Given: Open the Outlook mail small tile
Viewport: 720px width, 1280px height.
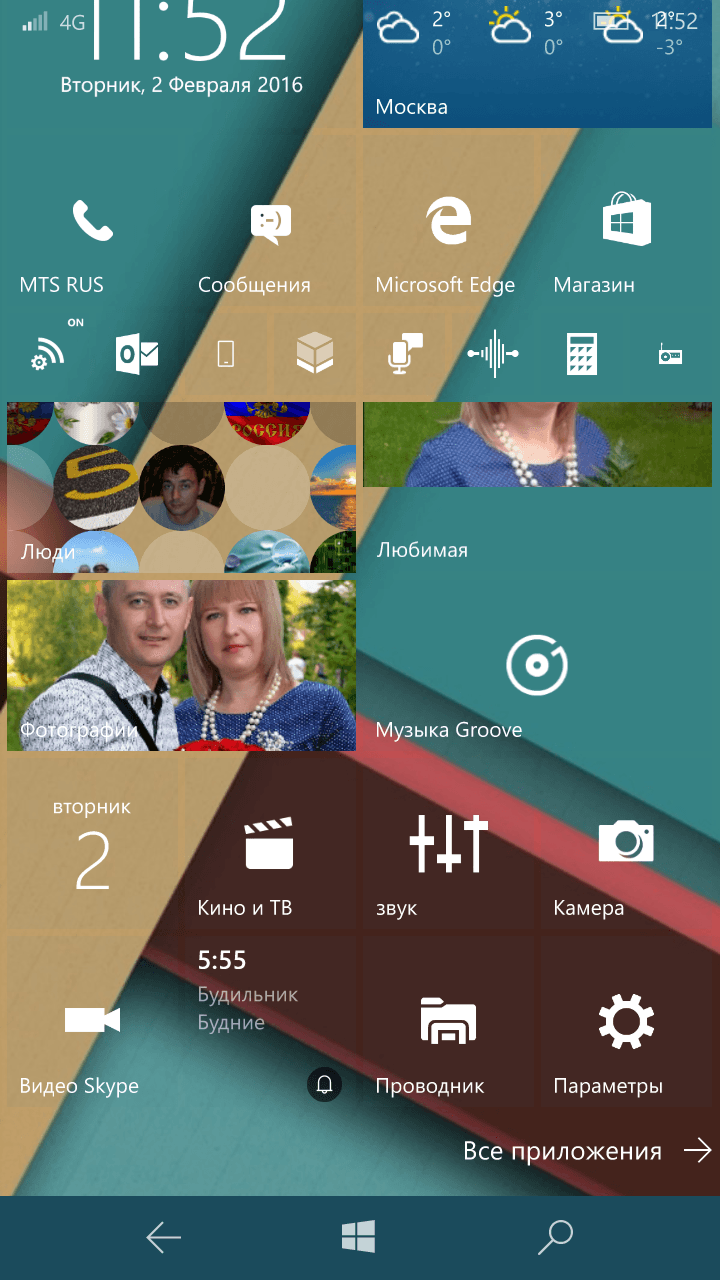Looking at the screenshot, I should point(136,354).
